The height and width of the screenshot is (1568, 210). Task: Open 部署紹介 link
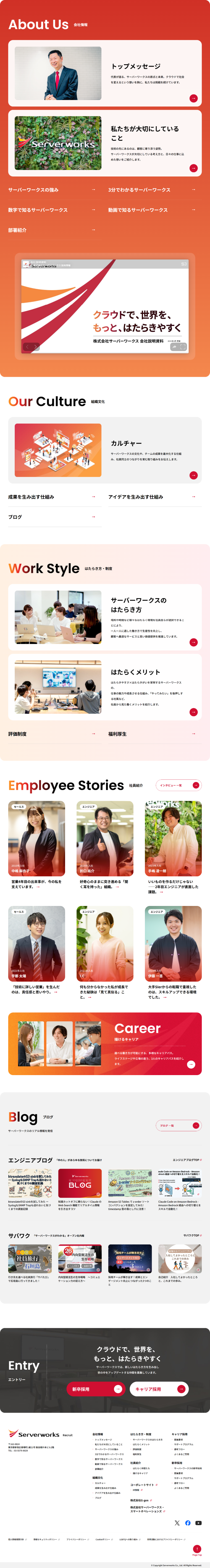pyautogui.click(x=52, y=230)
